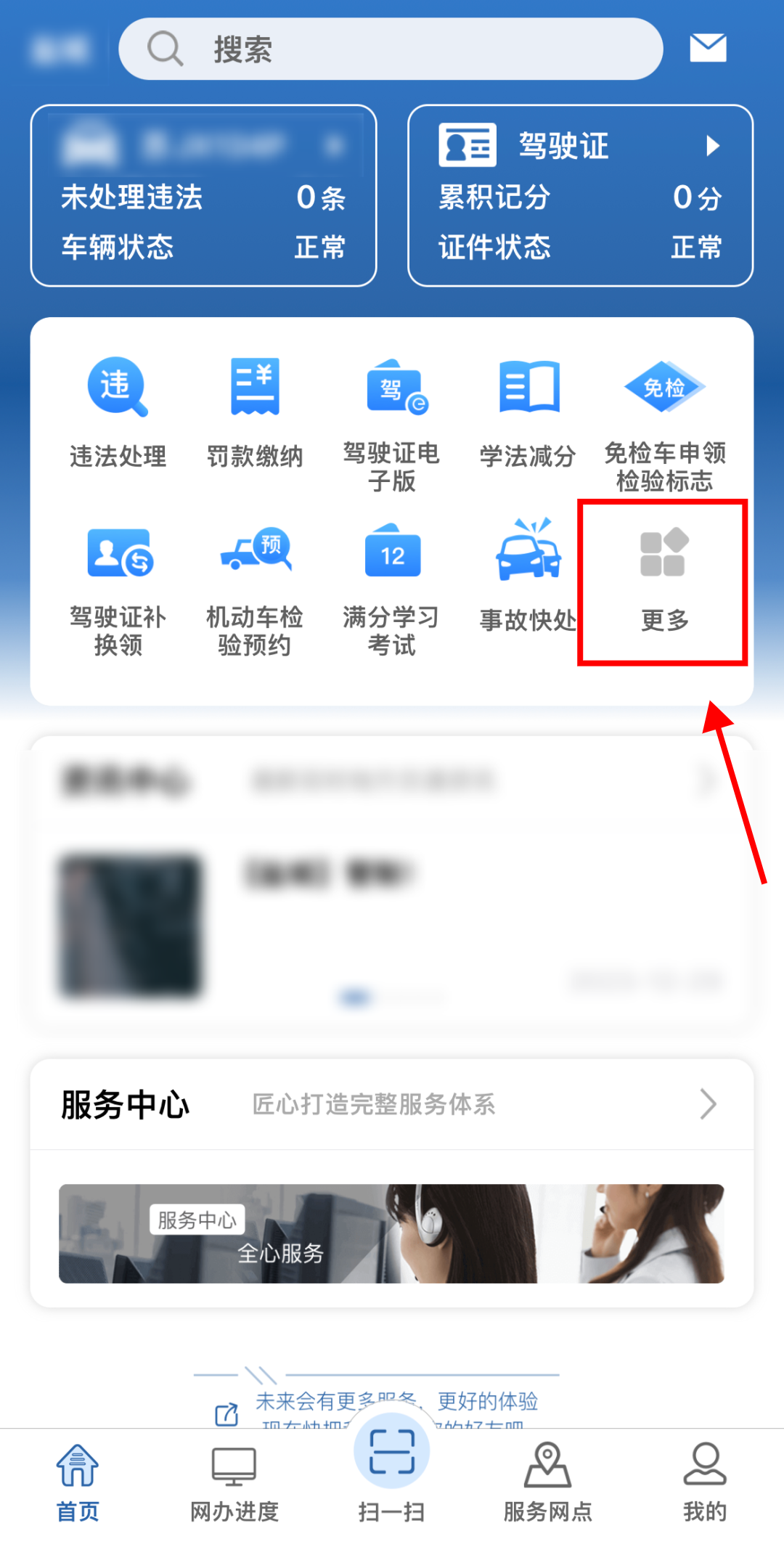Switch to the 首页 tab
This screenshot has width=784, height=1547.
(x=78, y=1482)
